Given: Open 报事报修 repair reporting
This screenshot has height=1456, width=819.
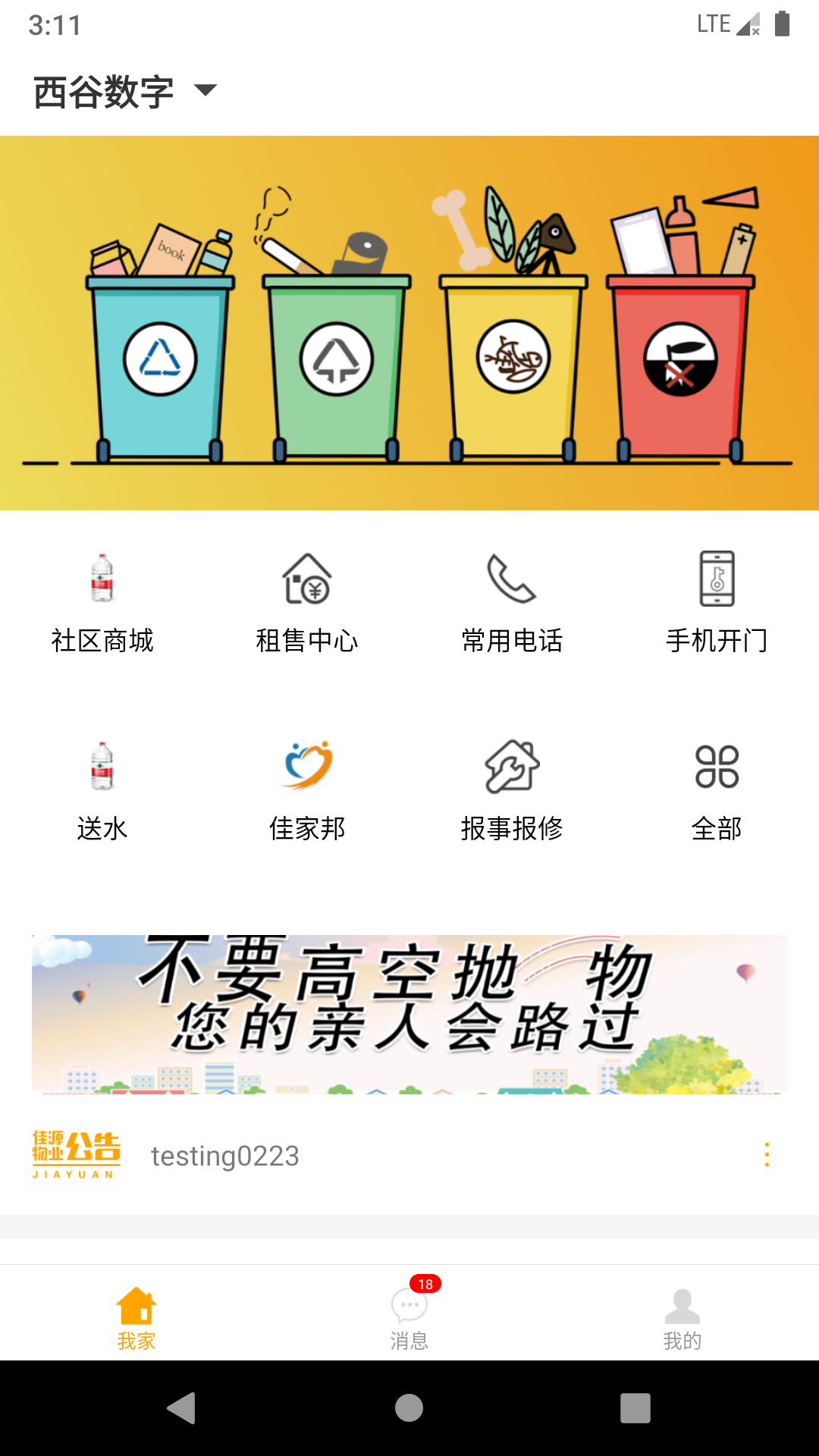Looking at the screenshot, I should coord(512,792).
